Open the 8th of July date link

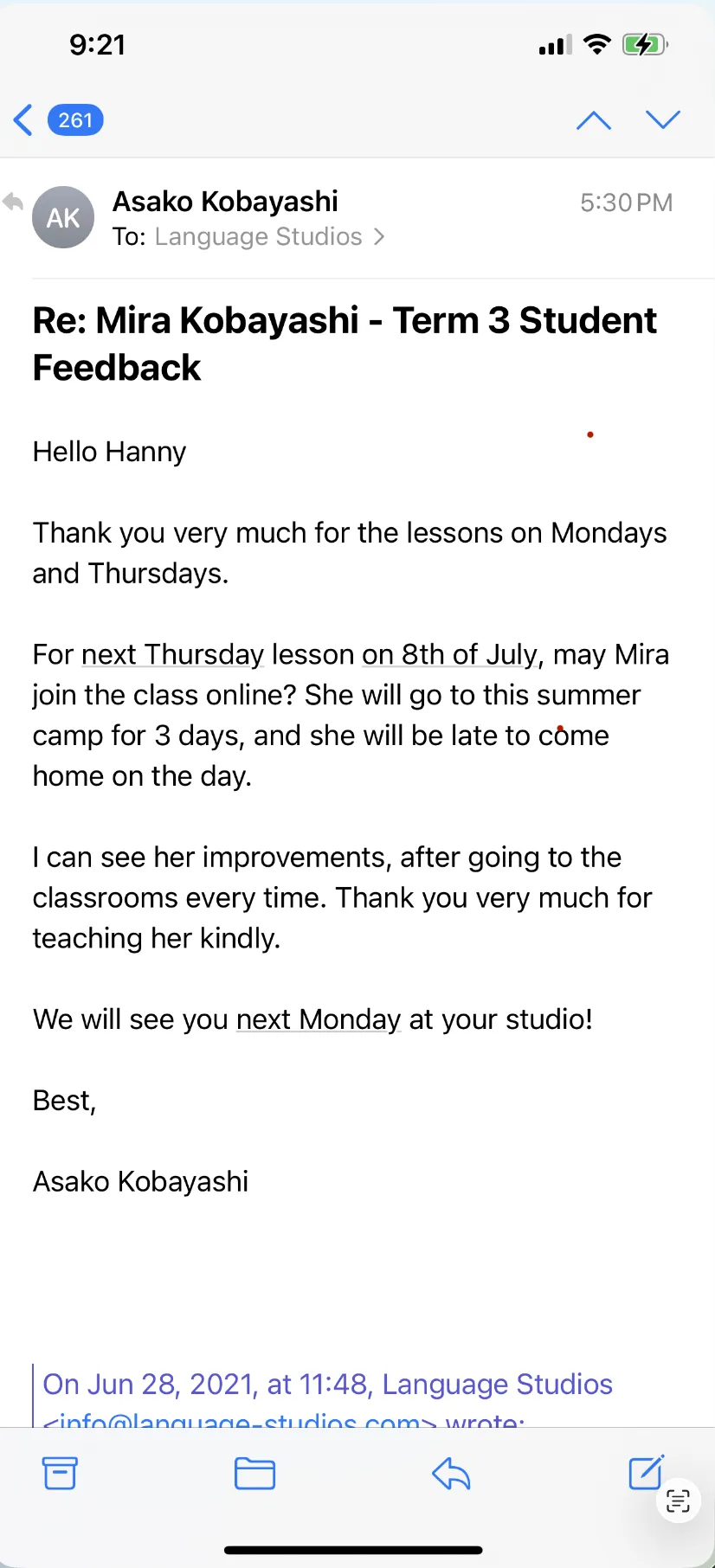tap(450, 655)
